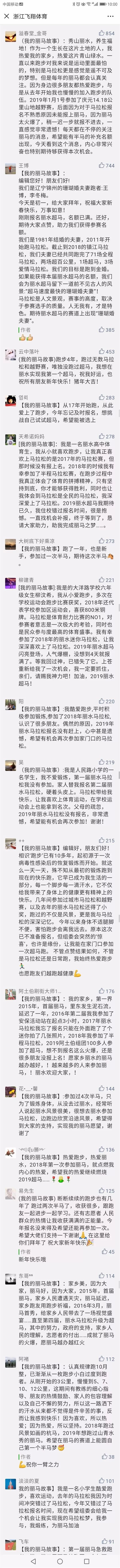Like 溢春堂_金哥's comment
This screenshot has width=120, height=1568.
click(102, 34)
